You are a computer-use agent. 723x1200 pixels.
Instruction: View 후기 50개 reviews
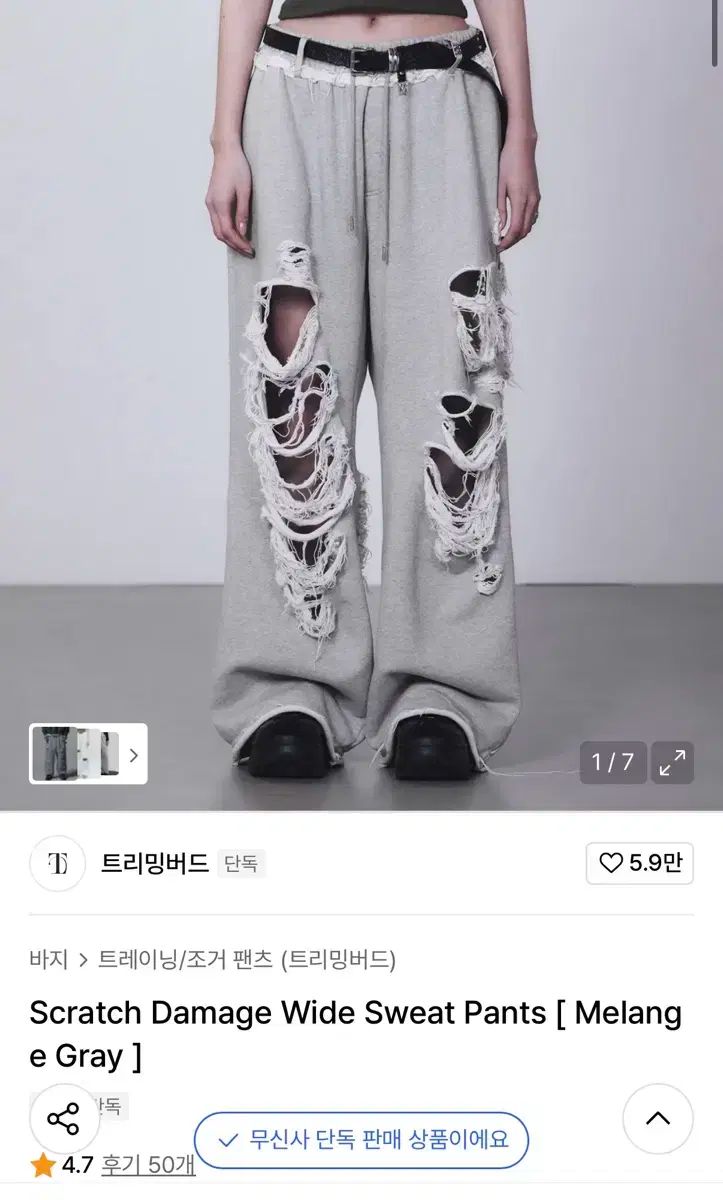147,1165
